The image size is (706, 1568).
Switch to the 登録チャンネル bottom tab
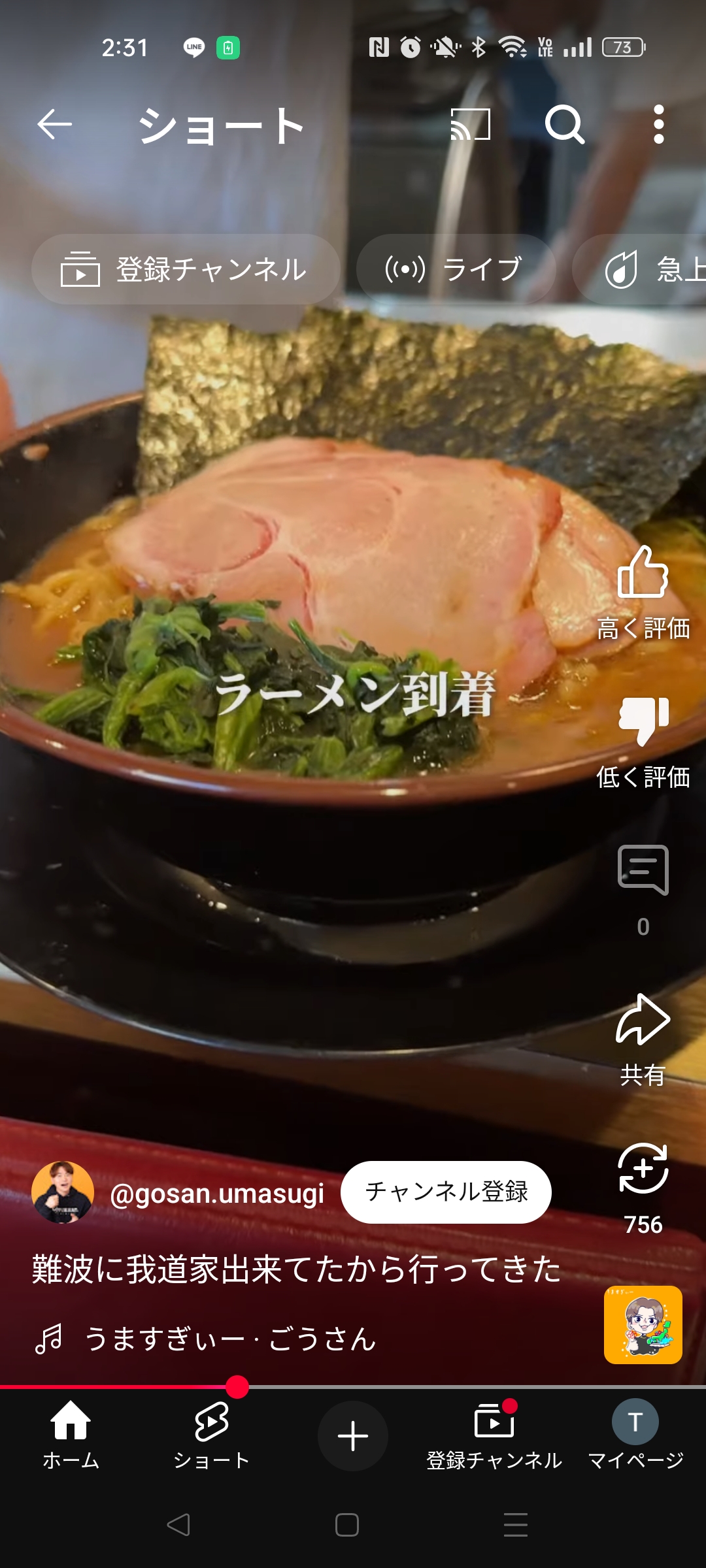point(494,1435)
